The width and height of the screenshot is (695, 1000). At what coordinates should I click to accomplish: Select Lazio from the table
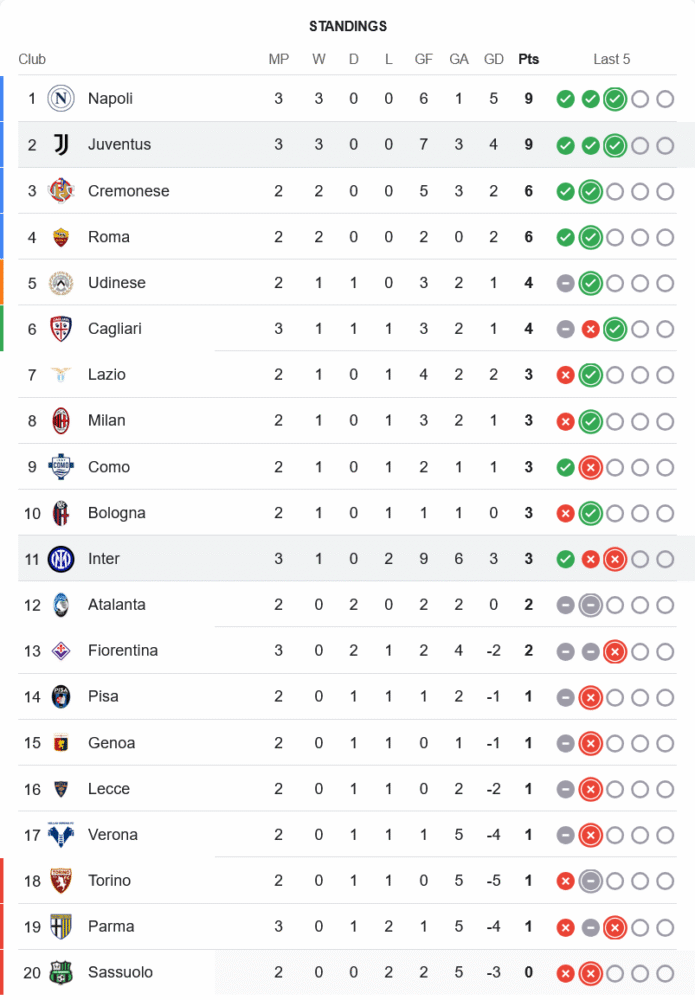pyautogui.click(x=106, y=375)
